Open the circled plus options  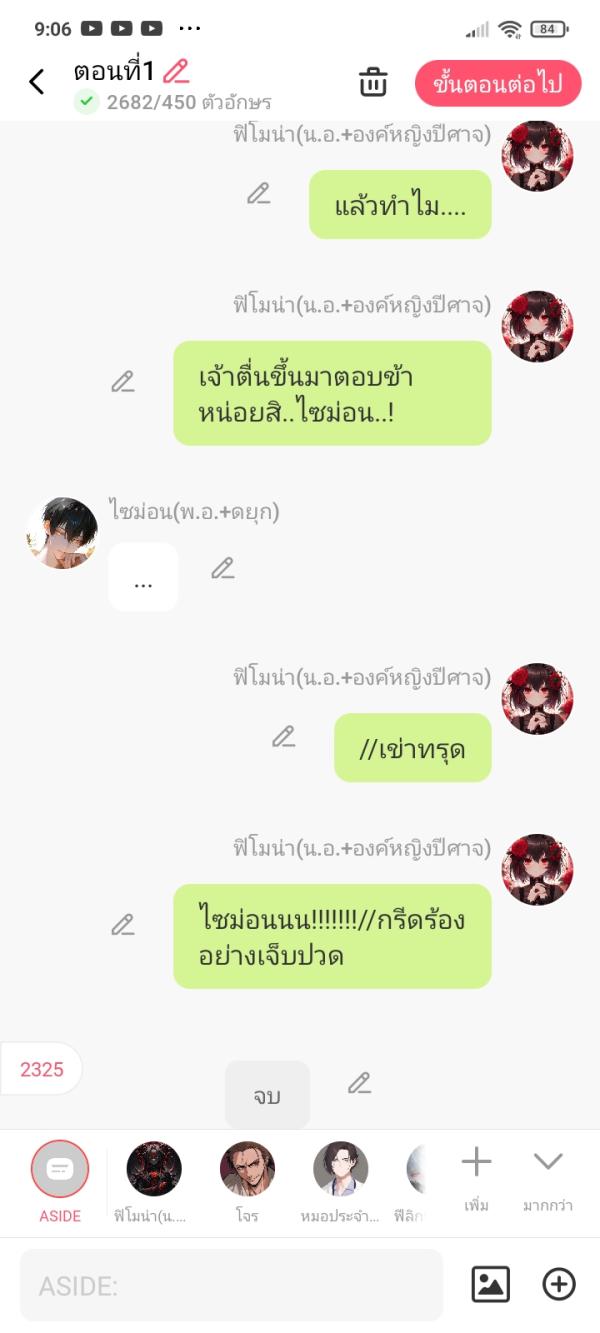coord(559,1284)
